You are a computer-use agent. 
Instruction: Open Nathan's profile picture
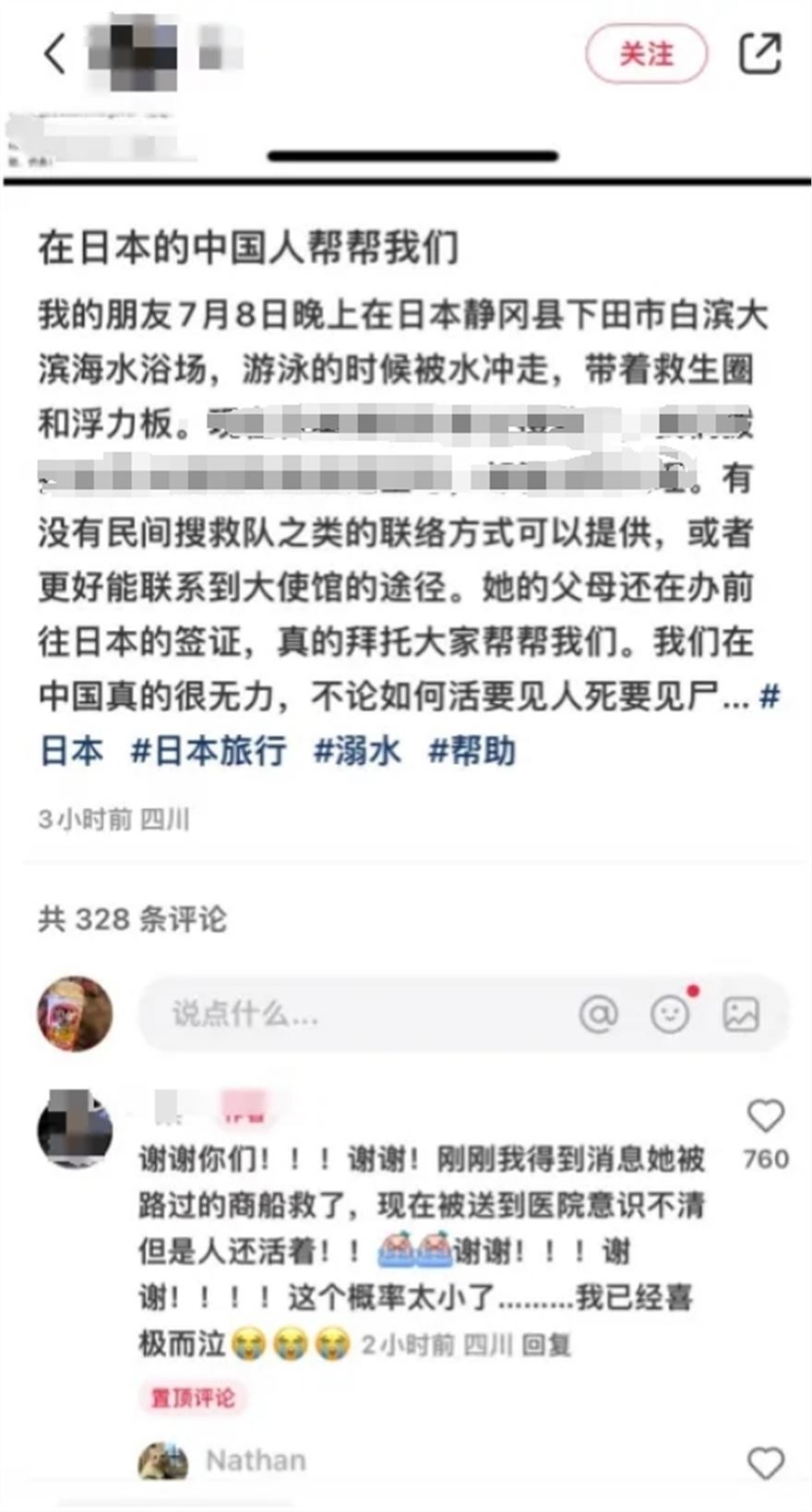(162, 1461)
